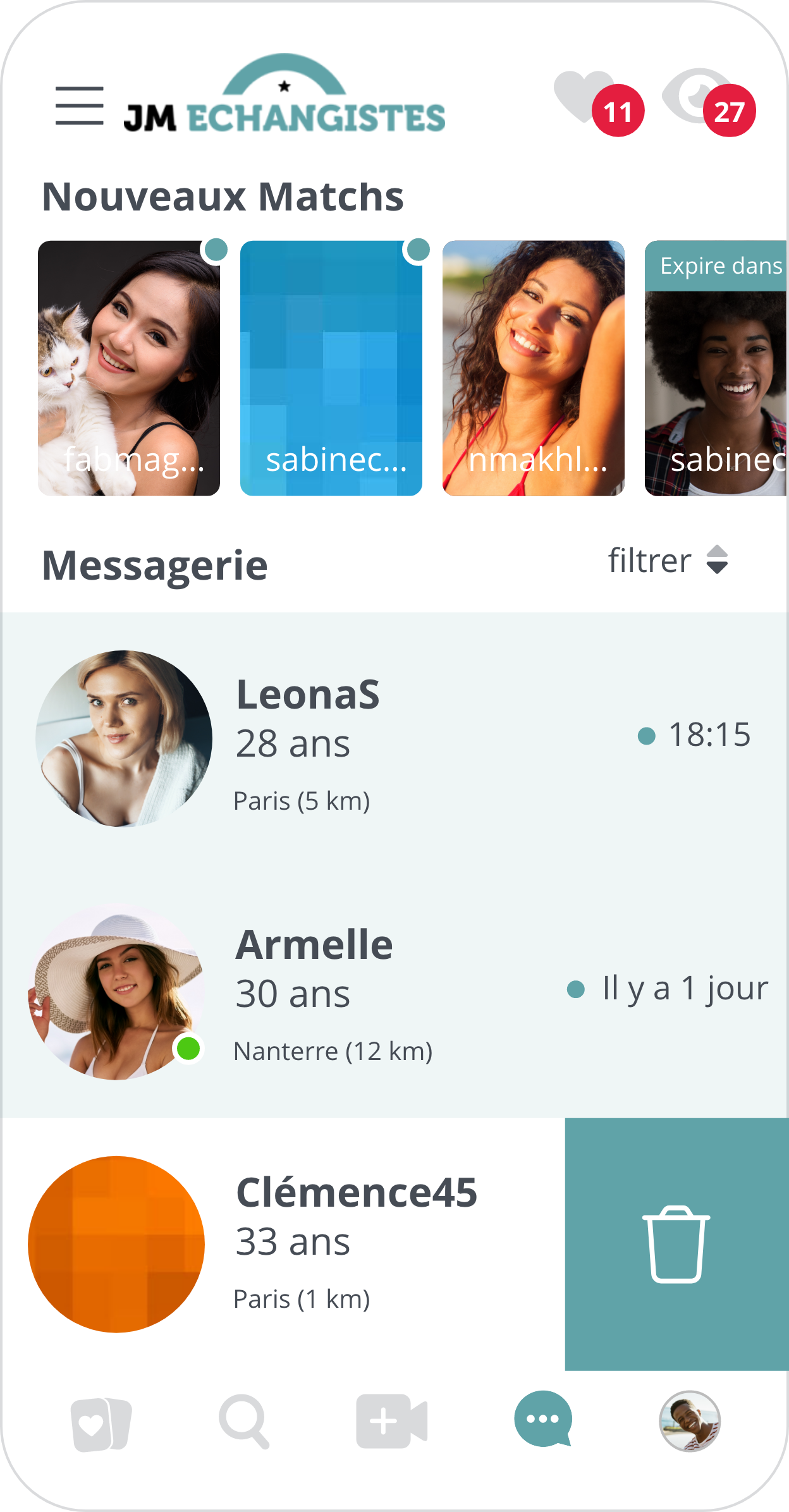Screen dimensions: 789x1512
Task: Open the match card labelled Expire dans
Action: coord(716,368)
